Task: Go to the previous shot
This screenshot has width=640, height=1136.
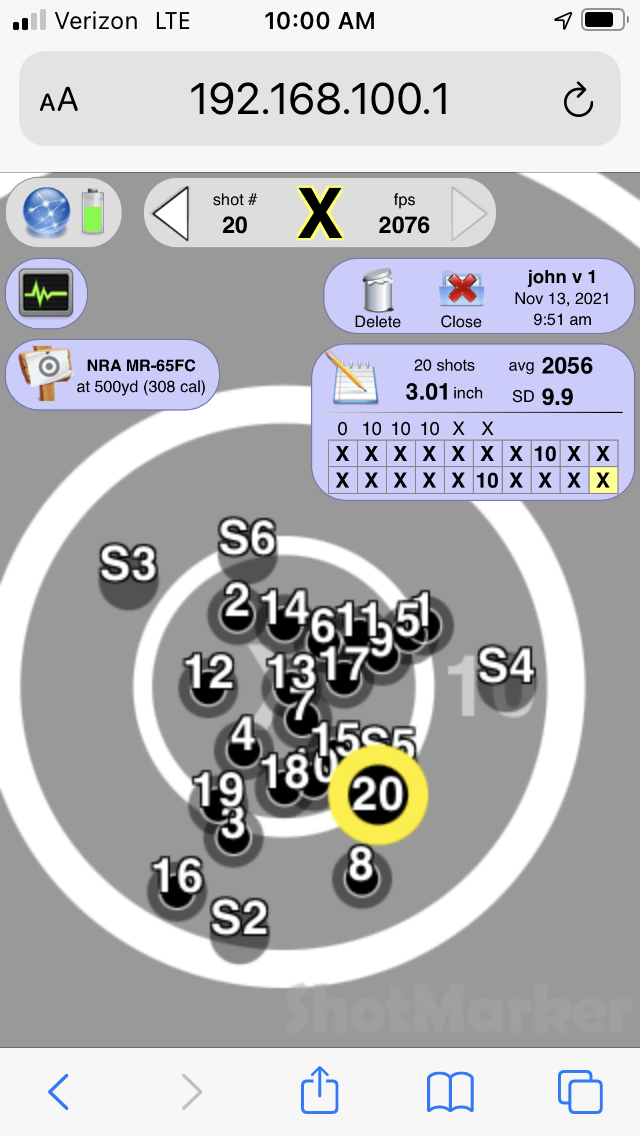Action: 171,213
